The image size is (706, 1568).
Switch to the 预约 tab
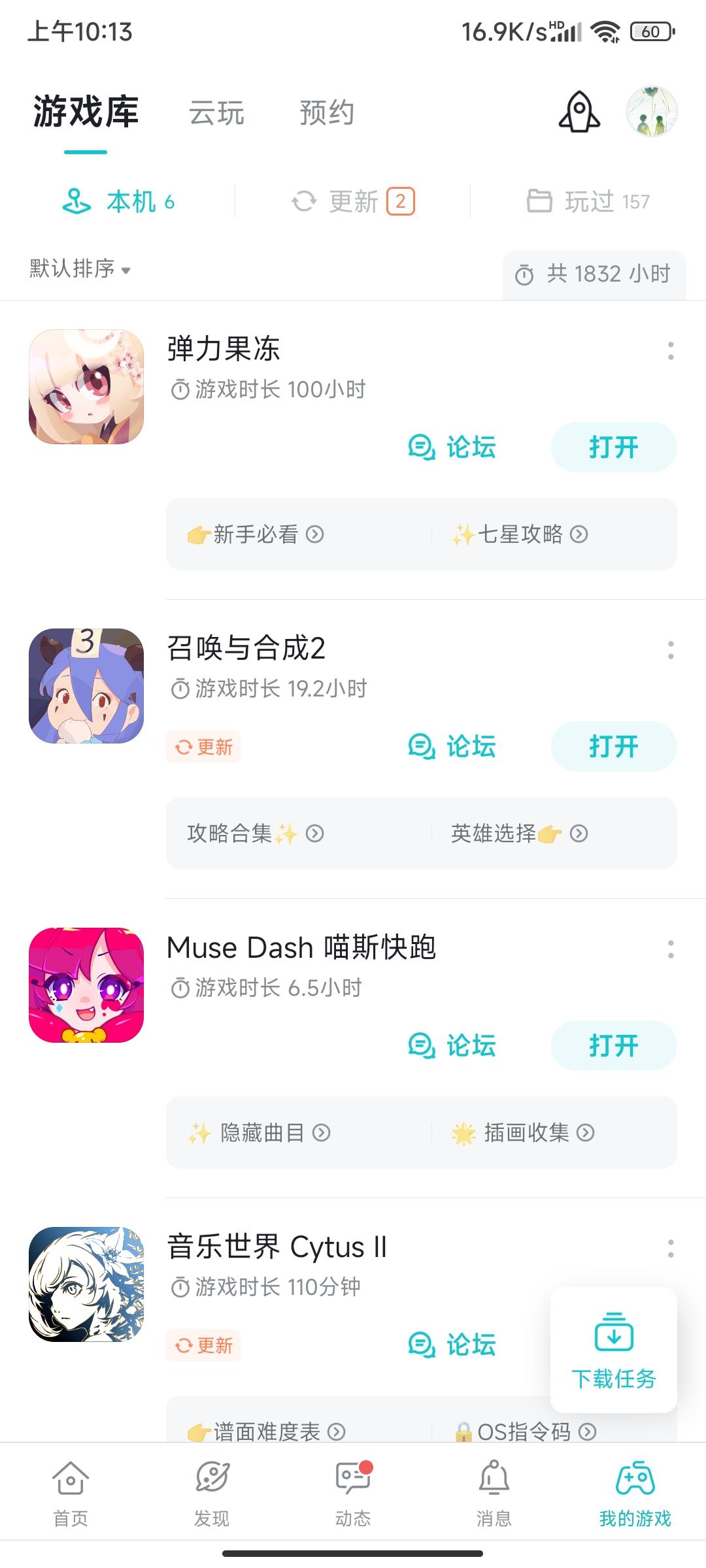click(x=327, y=112)
